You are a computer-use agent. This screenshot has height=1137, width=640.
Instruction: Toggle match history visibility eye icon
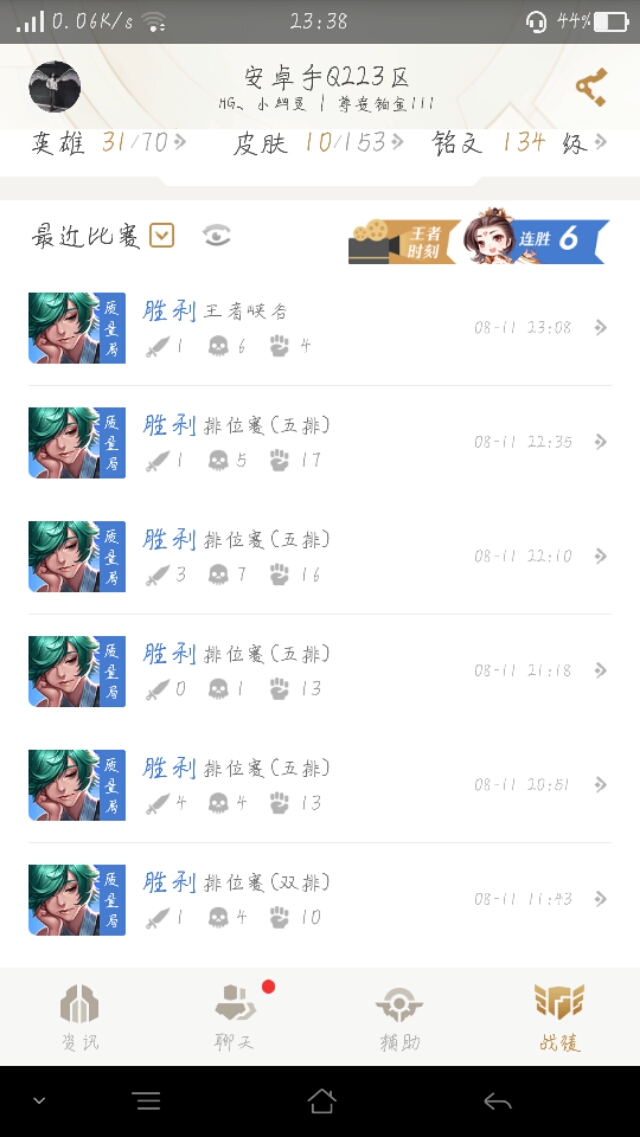tap(216, 236)
